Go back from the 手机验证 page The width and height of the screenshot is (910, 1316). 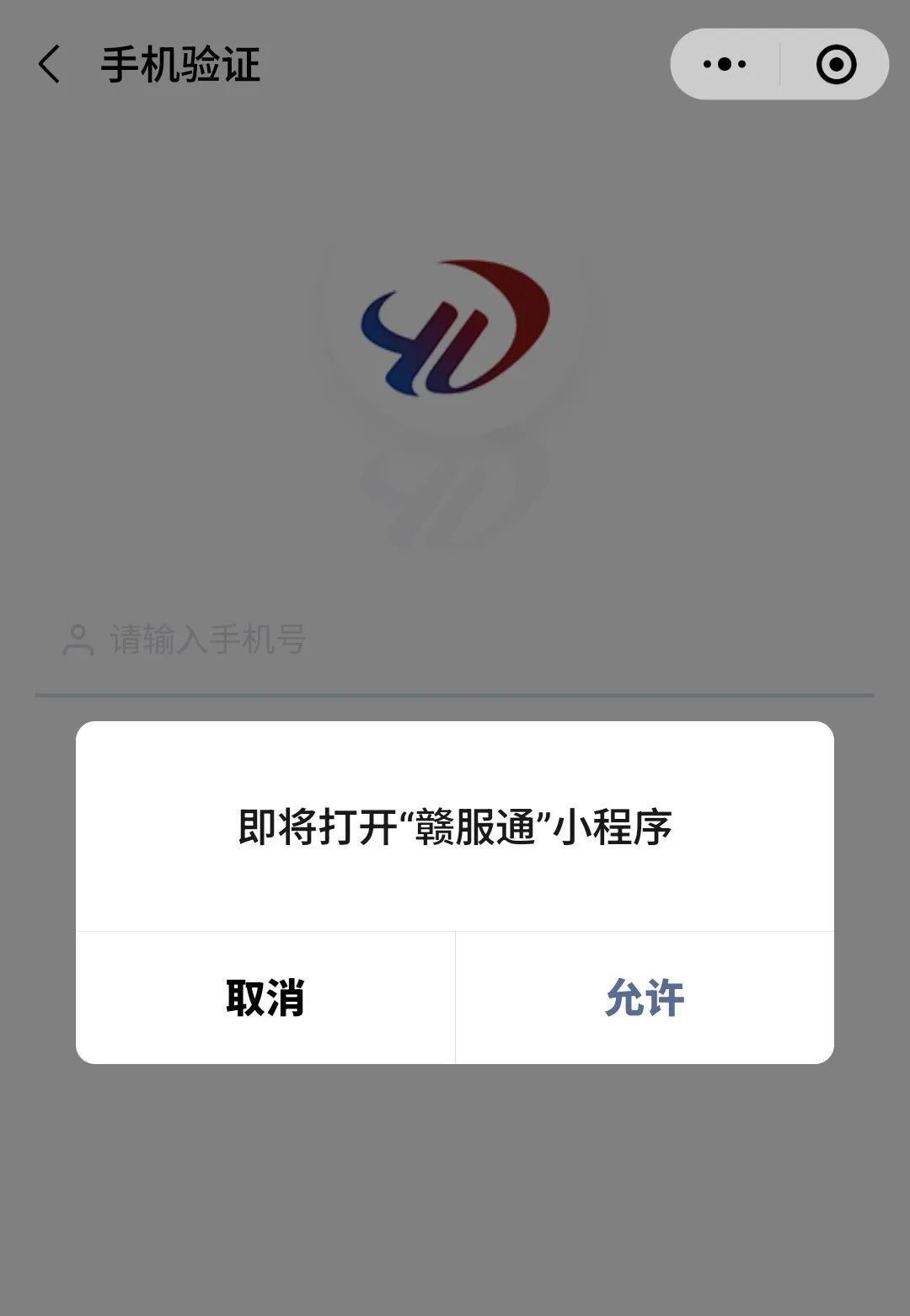[50, 65]
